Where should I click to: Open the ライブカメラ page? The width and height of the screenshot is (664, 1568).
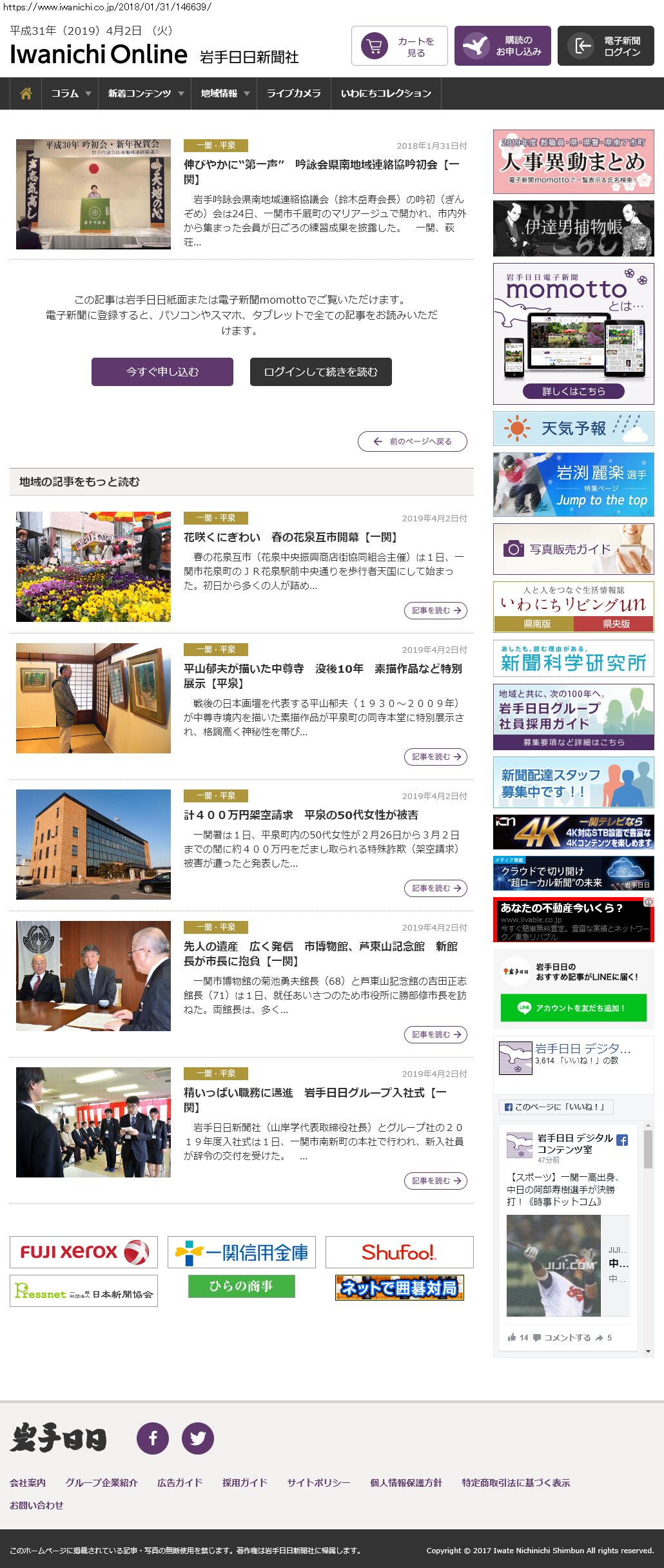pyautogui.click(x=293, y=93)
